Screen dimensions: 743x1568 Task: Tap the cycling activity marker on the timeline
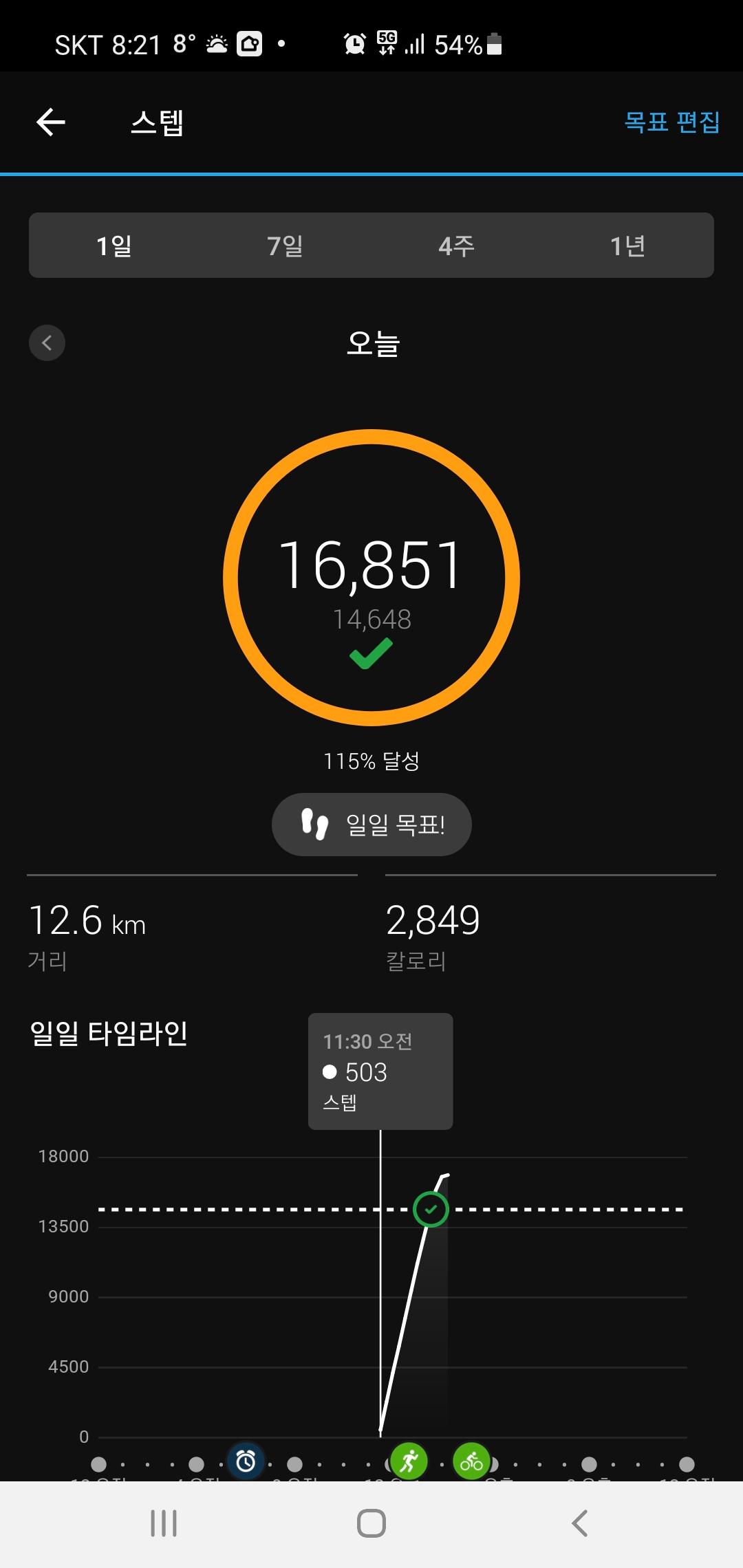pyautogui.click(x=471, y=1461)
